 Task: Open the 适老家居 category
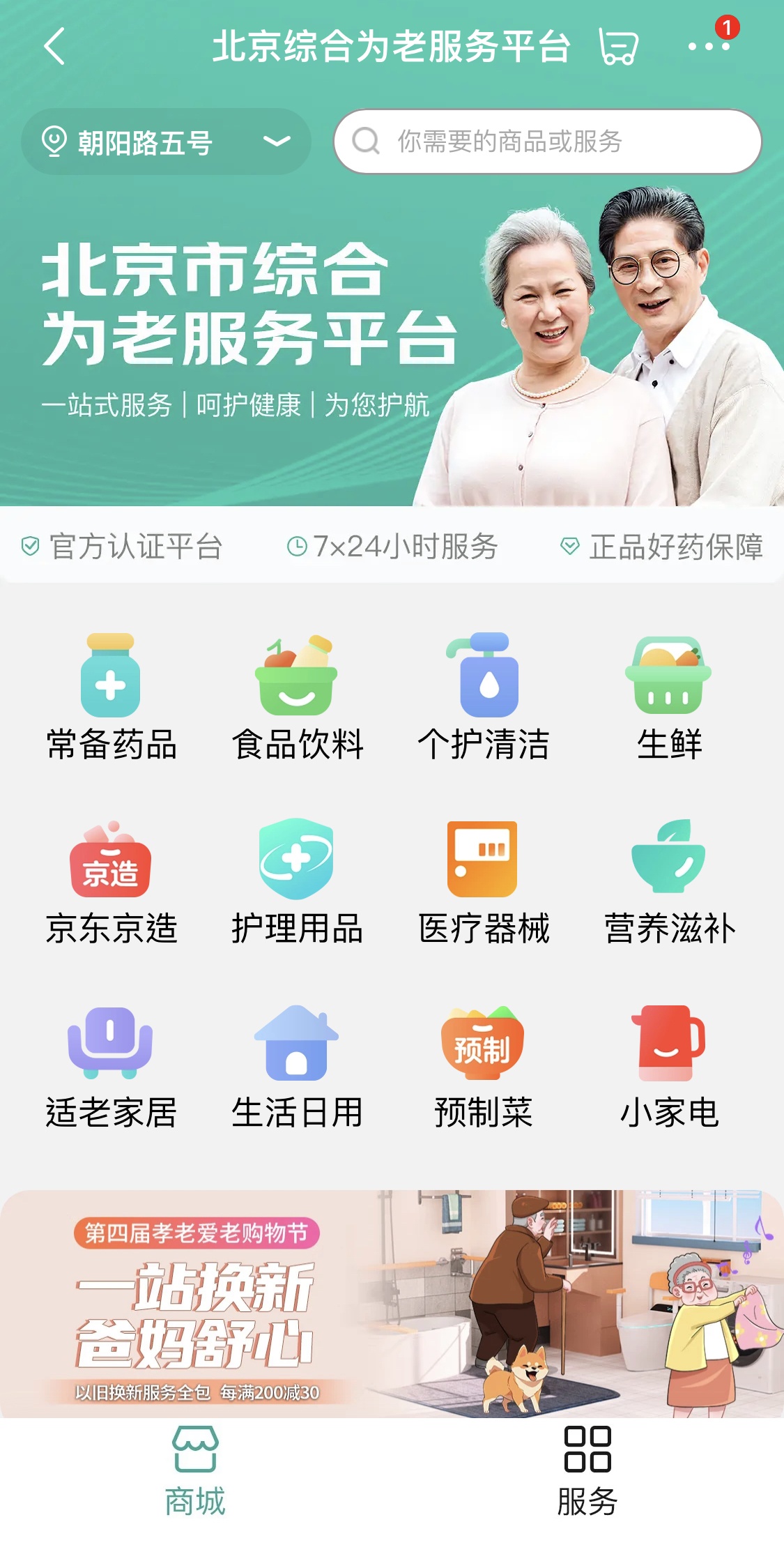coord(111,1067)
